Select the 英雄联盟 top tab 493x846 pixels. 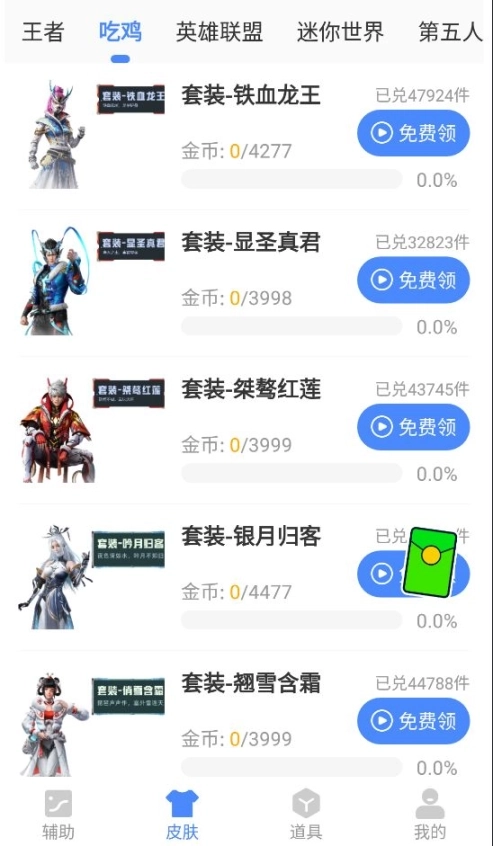point(219,32)
